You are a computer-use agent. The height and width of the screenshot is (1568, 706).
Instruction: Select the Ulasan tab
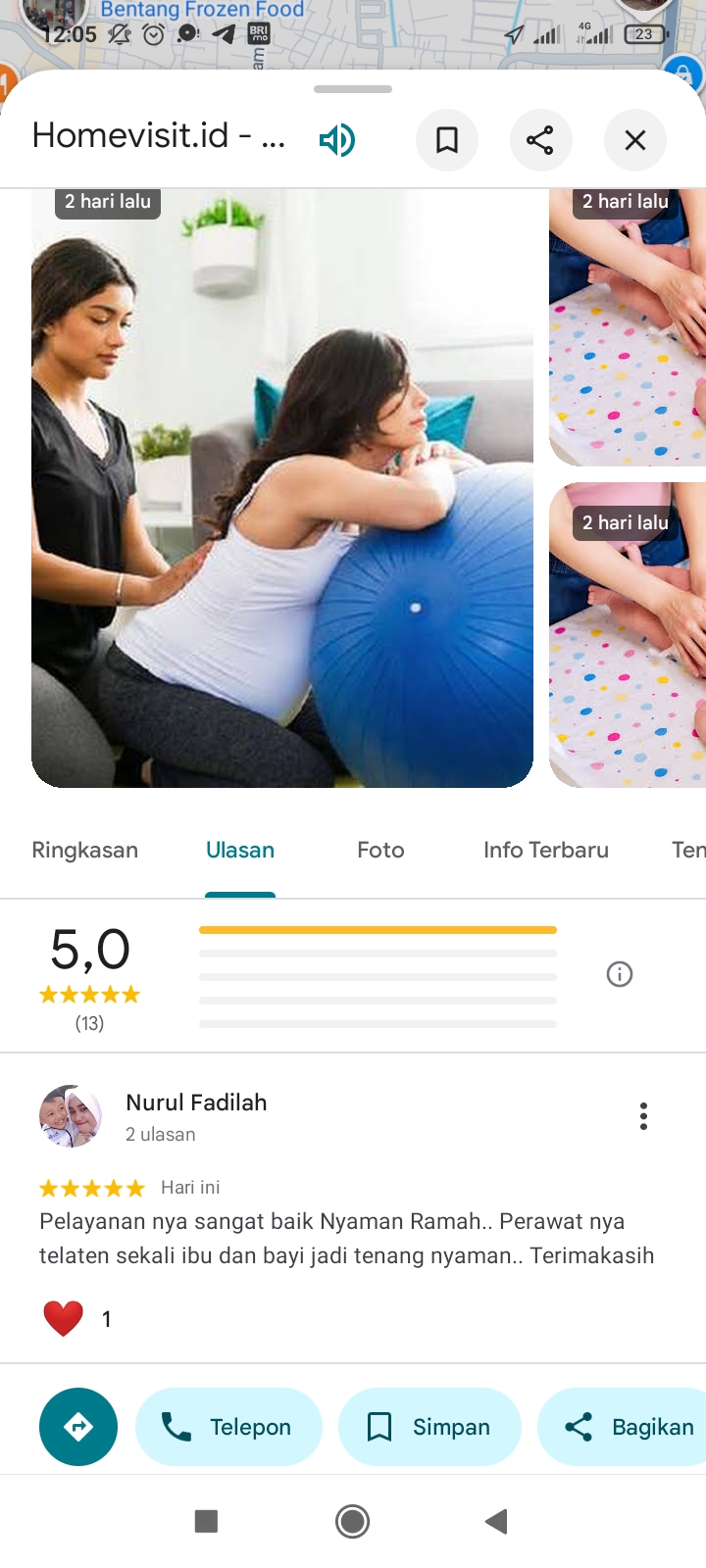click(x=240, y=850)
